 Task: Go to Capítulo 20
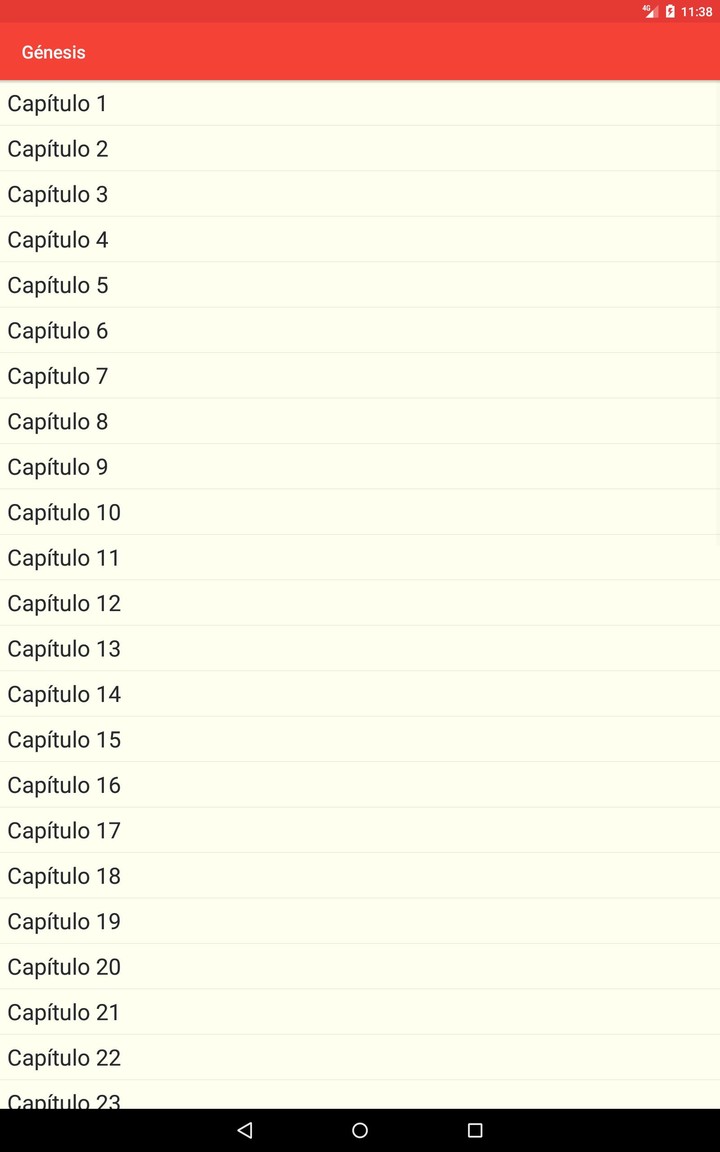tap(64, 967)
